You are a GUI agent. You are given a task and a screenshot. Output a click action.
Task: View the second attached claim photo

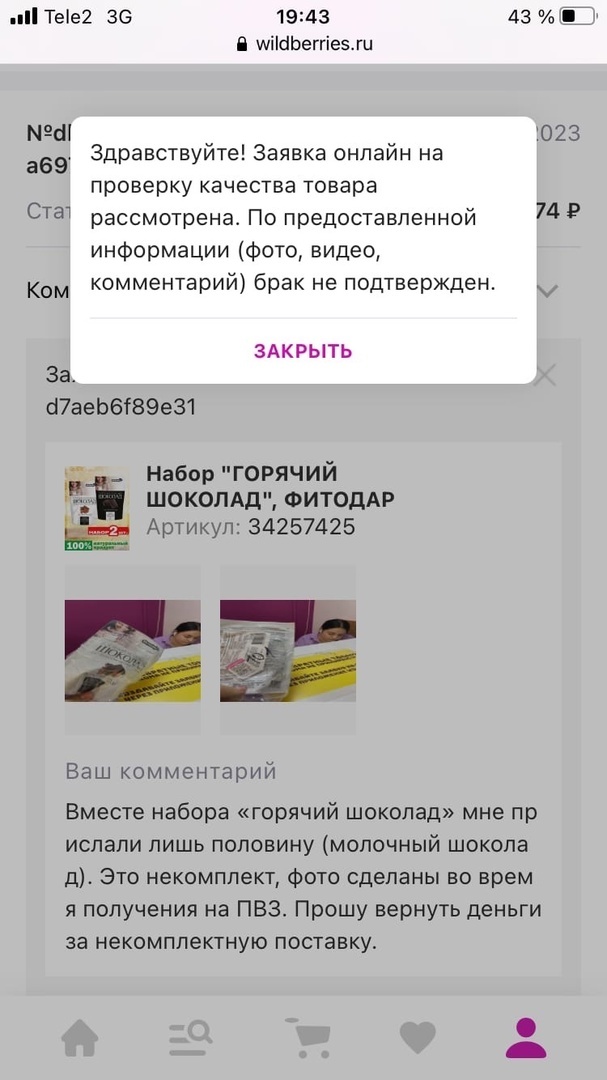coord(288,650)
